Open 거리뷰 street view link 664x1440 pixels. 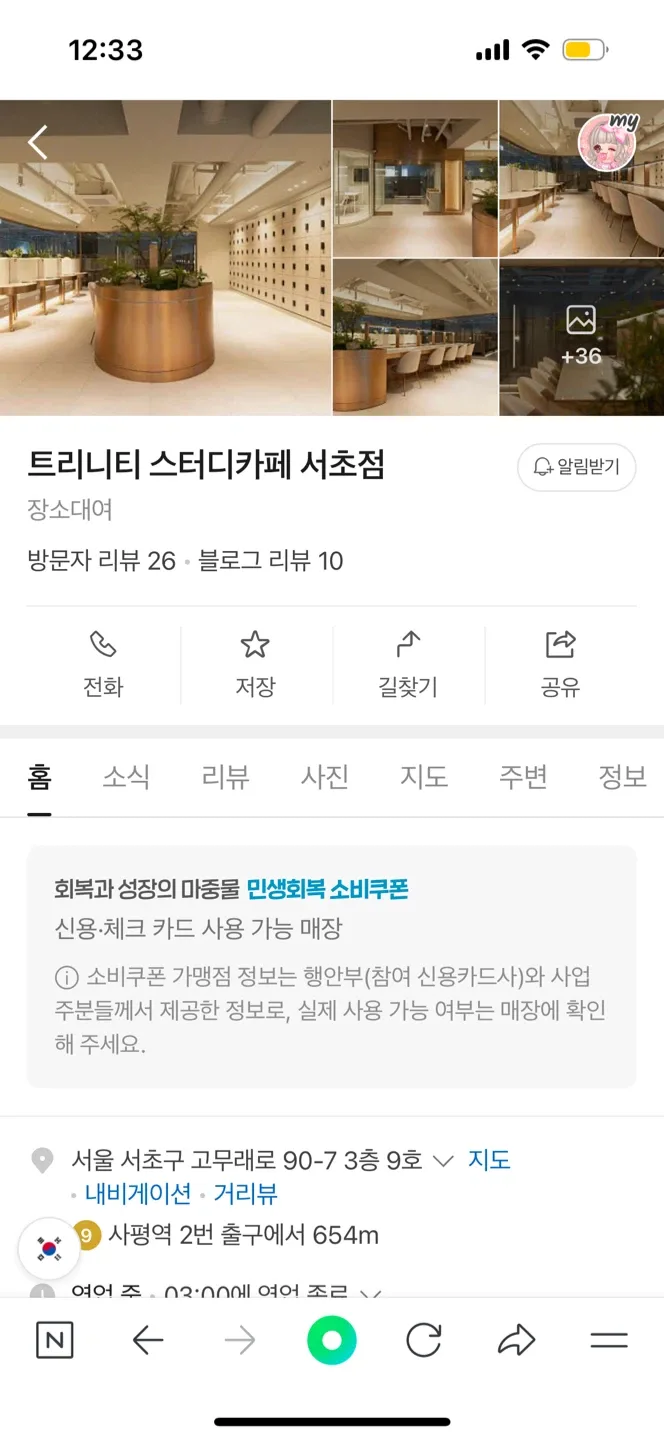tap(245, 1193)
